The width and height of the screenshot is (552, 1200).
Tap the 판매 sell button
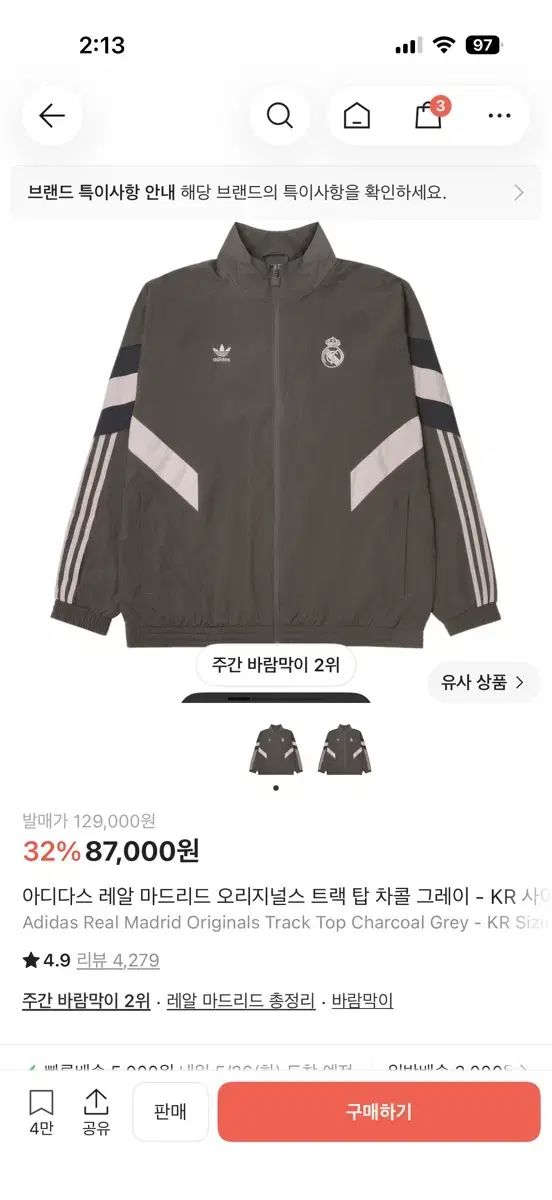point(171,1112)
